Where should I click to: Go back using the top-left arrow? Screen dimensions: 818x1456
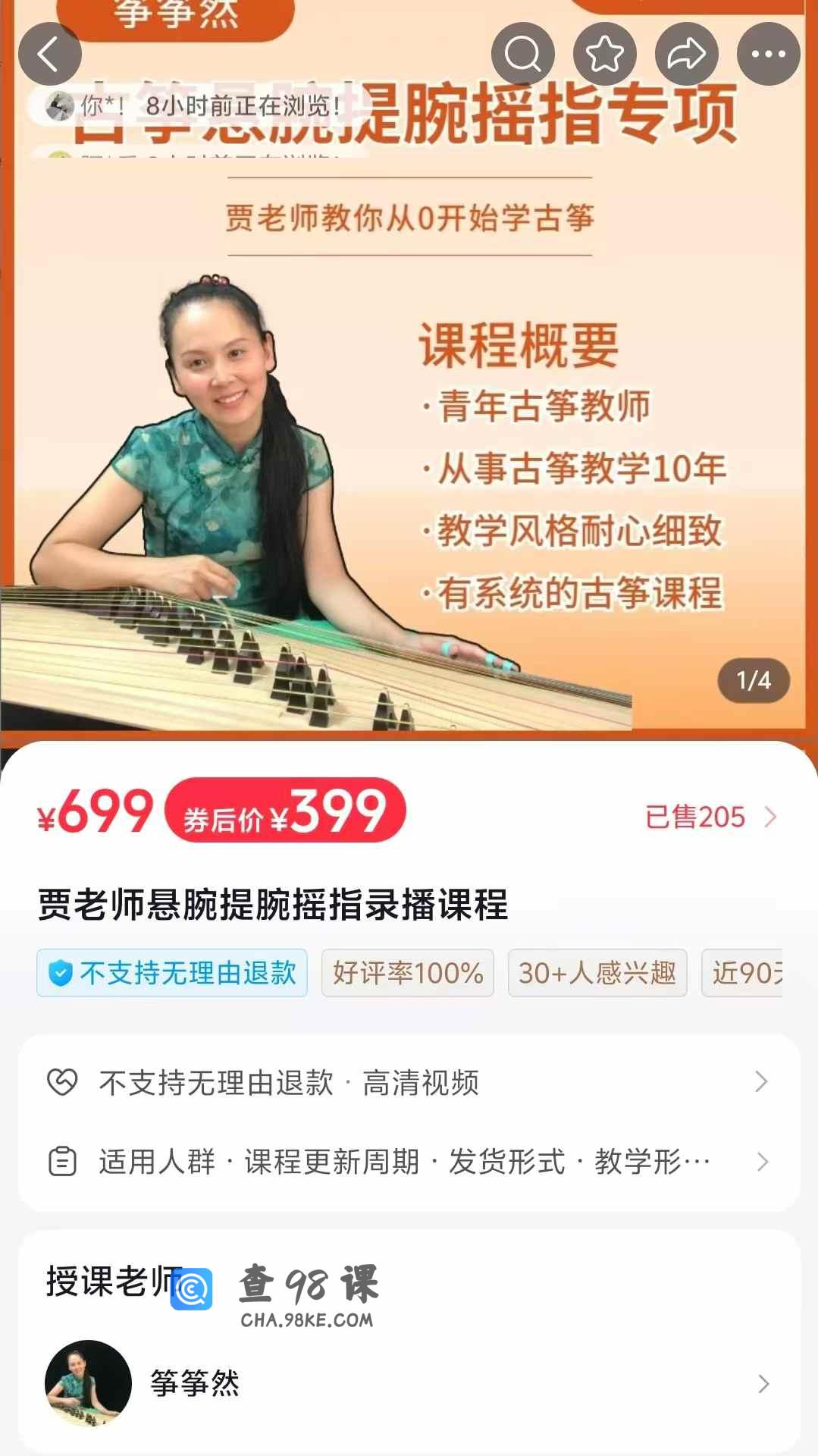click(x=49, y=54)
